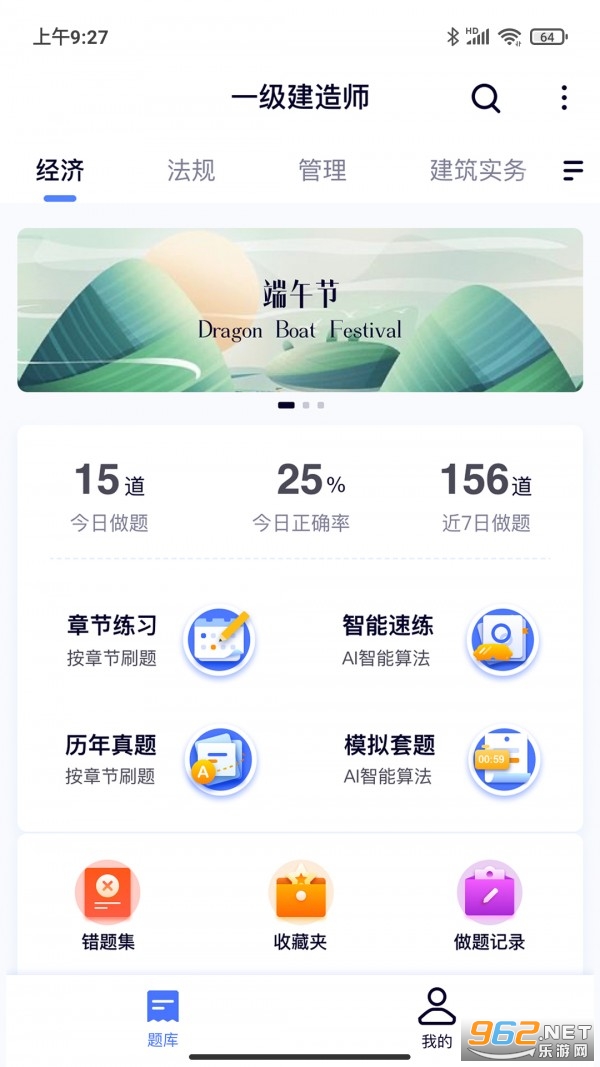Open 历年真题 past exam questions
Viewport: 600px width, 1067px height.
(160, 759)
